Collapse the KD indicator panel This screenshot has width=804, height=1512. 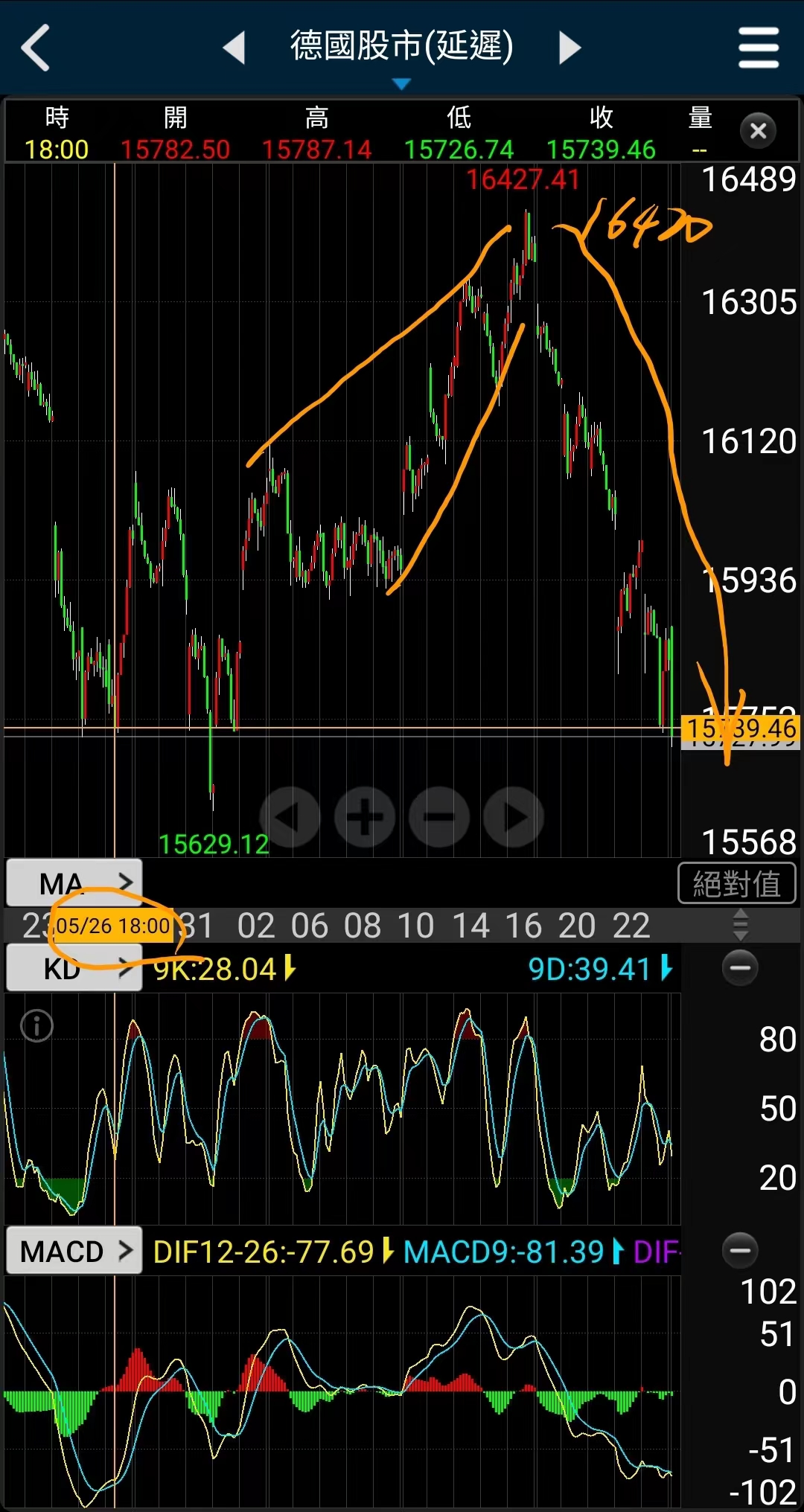(x=740, y=968)
